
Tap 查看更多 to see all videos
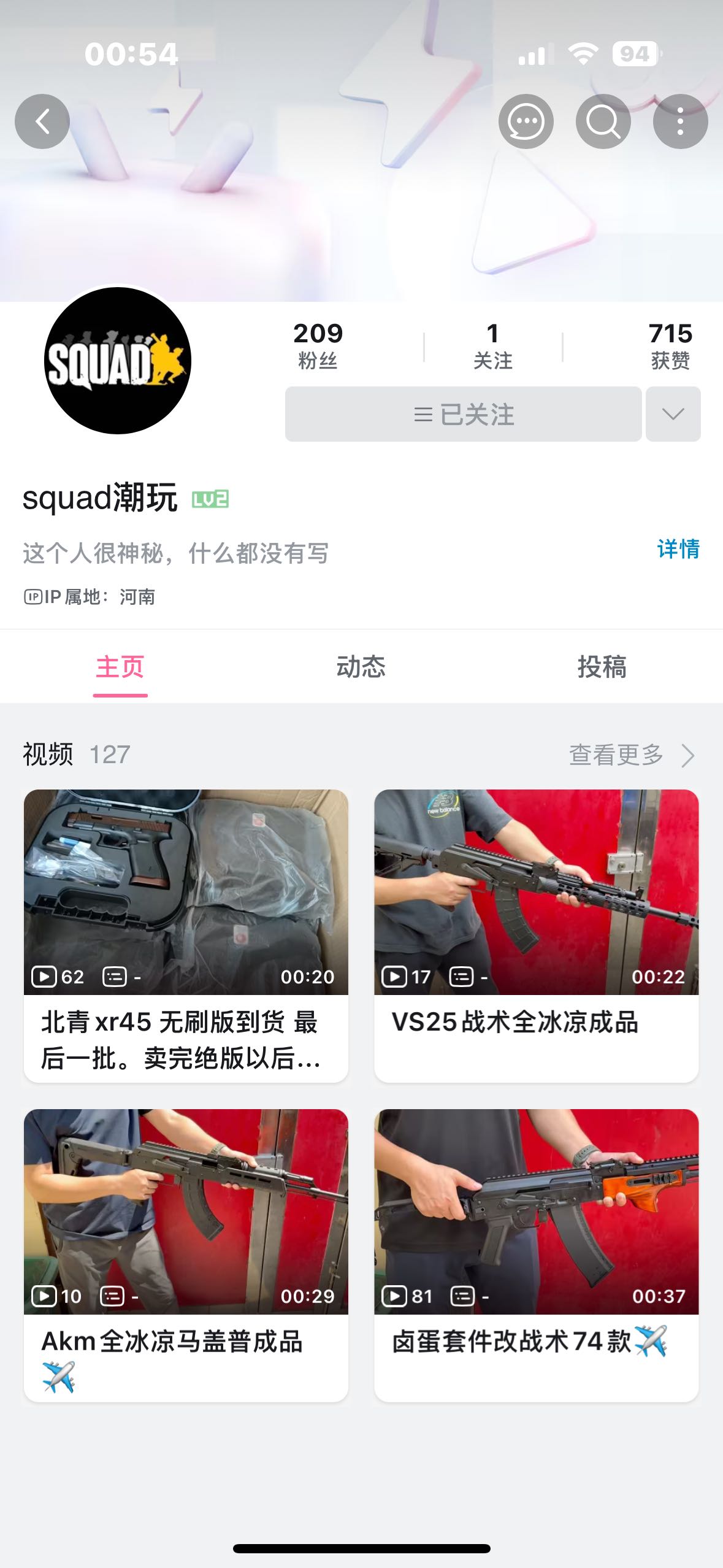point(630,755)
